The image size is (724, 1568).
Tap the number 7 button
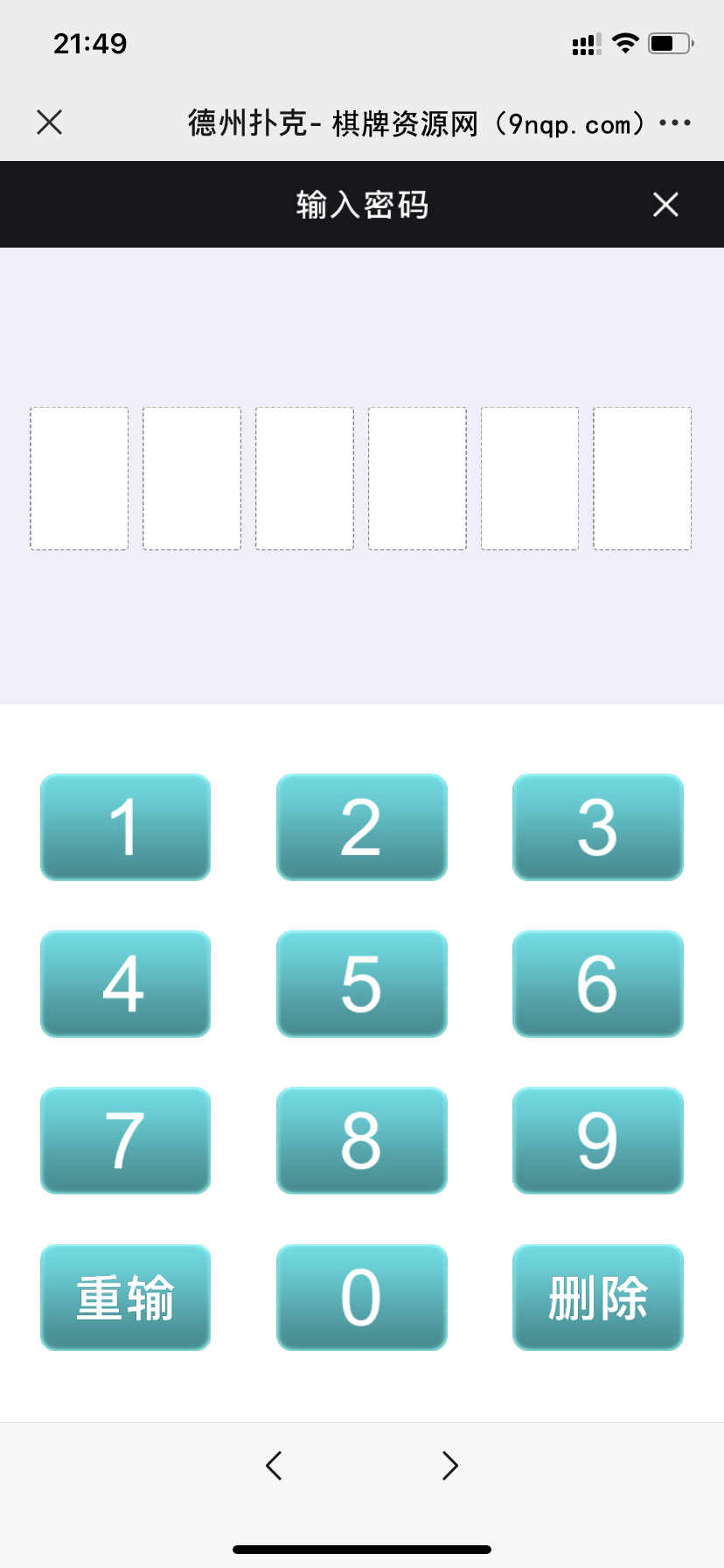125,1140
